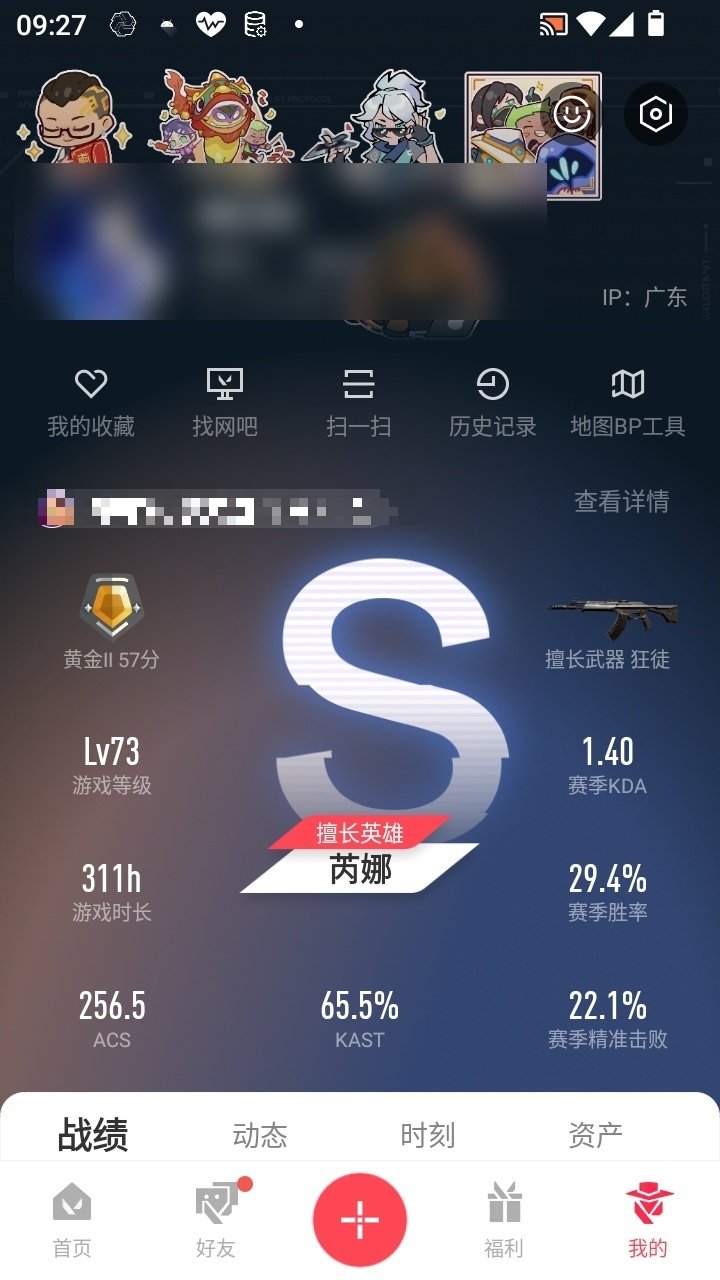Switch to the 动态 tab
Screen dimensions: 720x1280
click(x=260, y=1133)
